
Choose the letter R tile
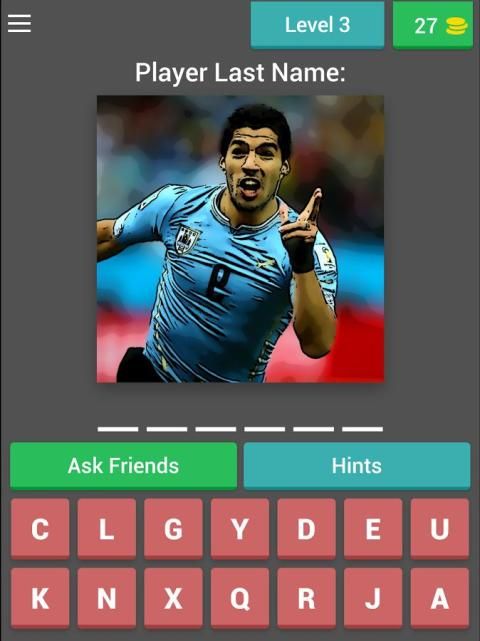(x=307, y=598)
